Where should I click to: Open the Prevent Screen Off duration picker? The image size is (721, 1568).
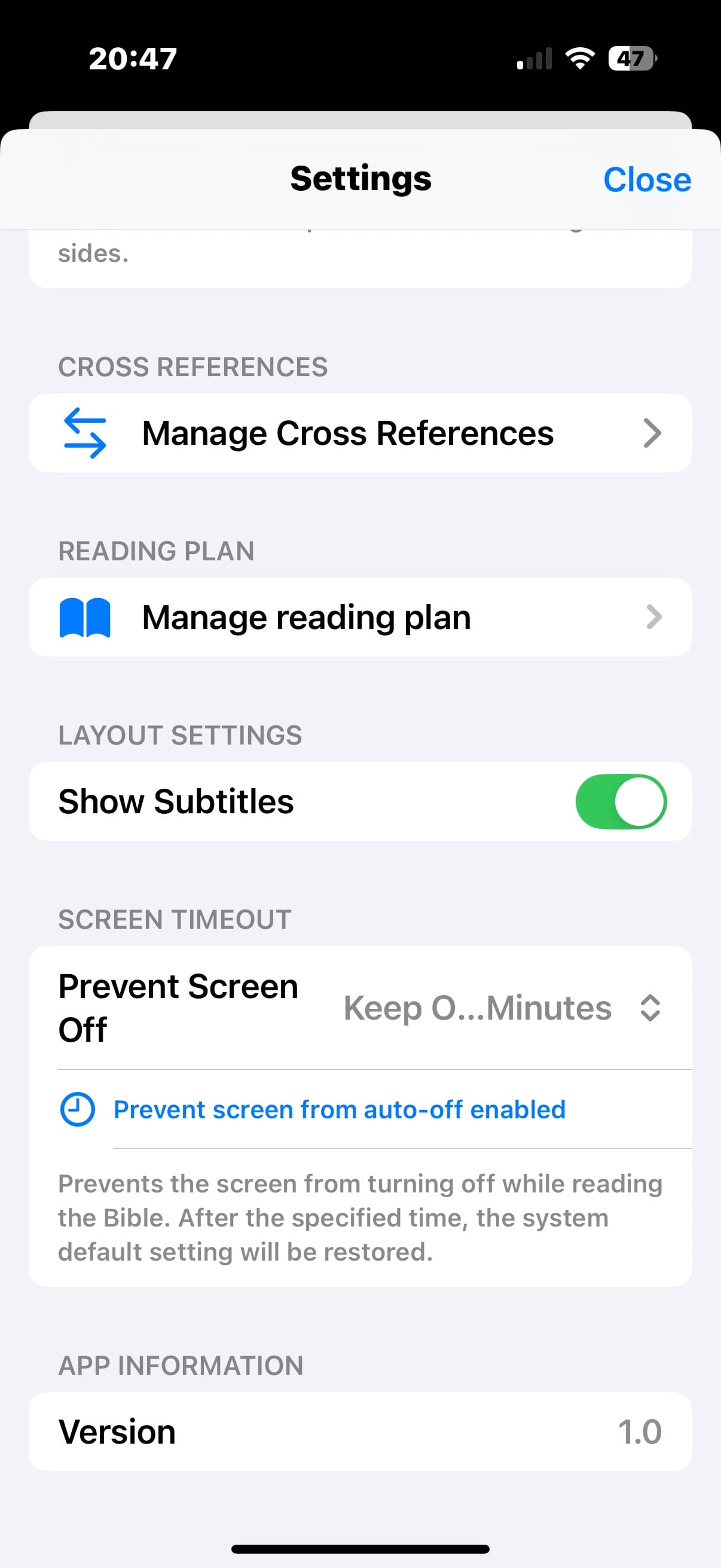click(502, 1008)
